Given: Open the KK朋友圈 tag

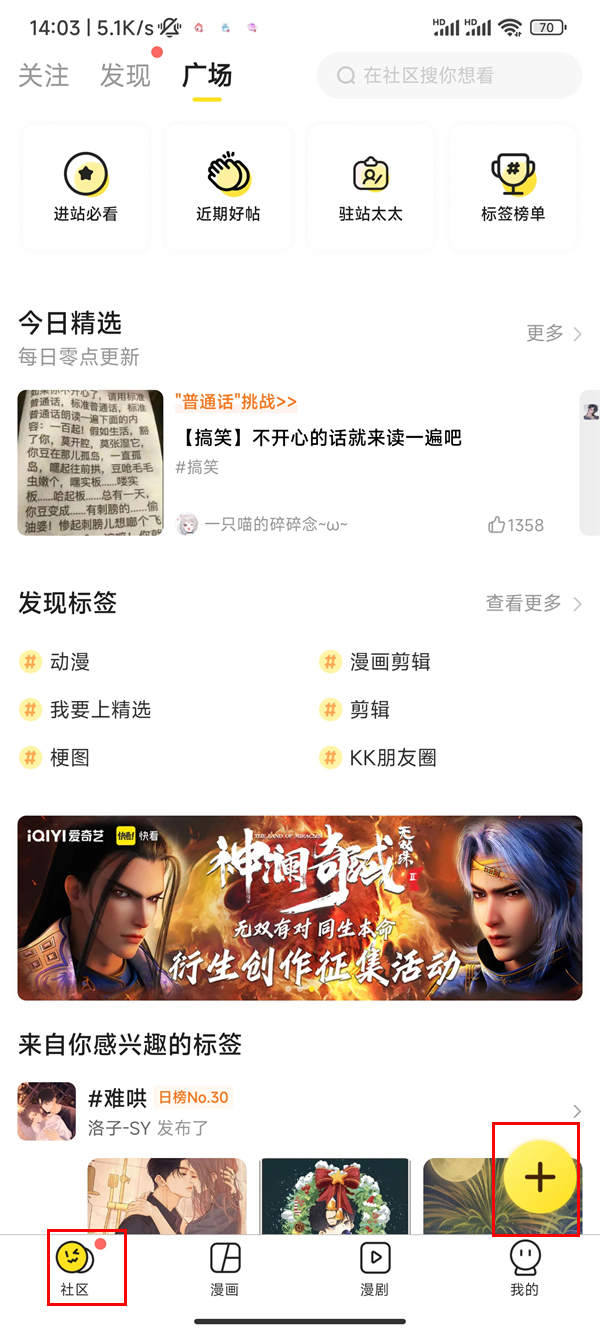Looking at the screenshot, I should pos(392,758).
